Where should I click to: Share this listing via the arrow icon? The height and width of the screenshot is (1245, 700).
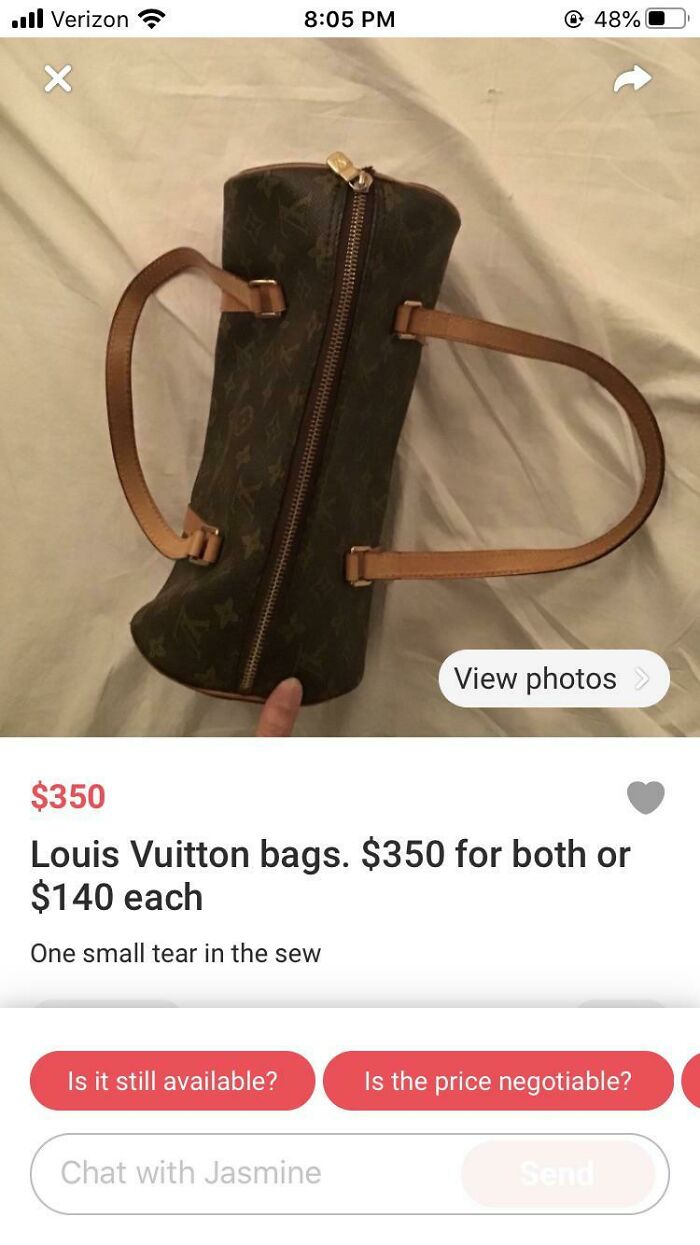click(x=632, y=79)
